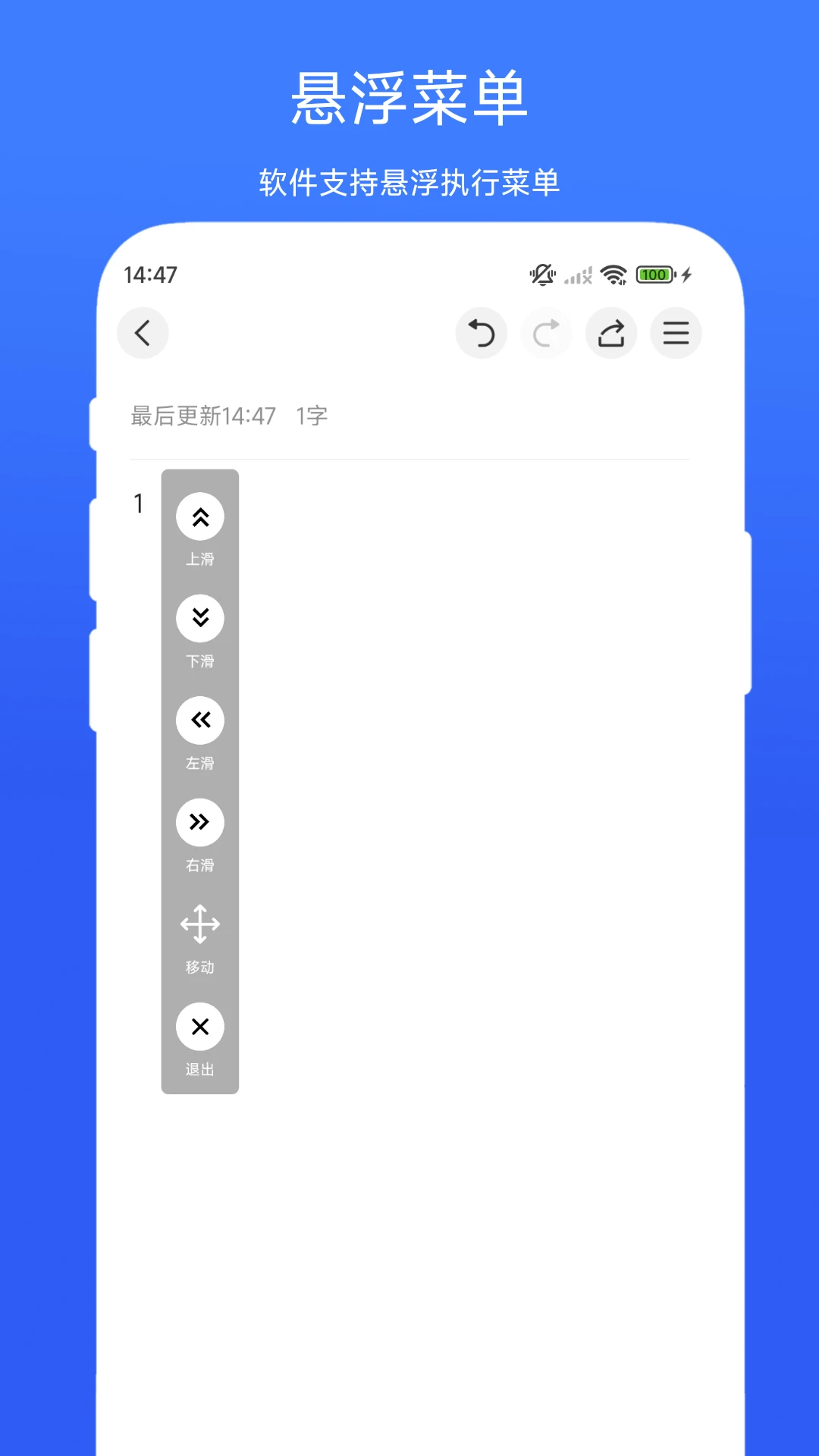Tap the 退出 exit icon on floating menu
The image size is (819, 1456).
199,1027
